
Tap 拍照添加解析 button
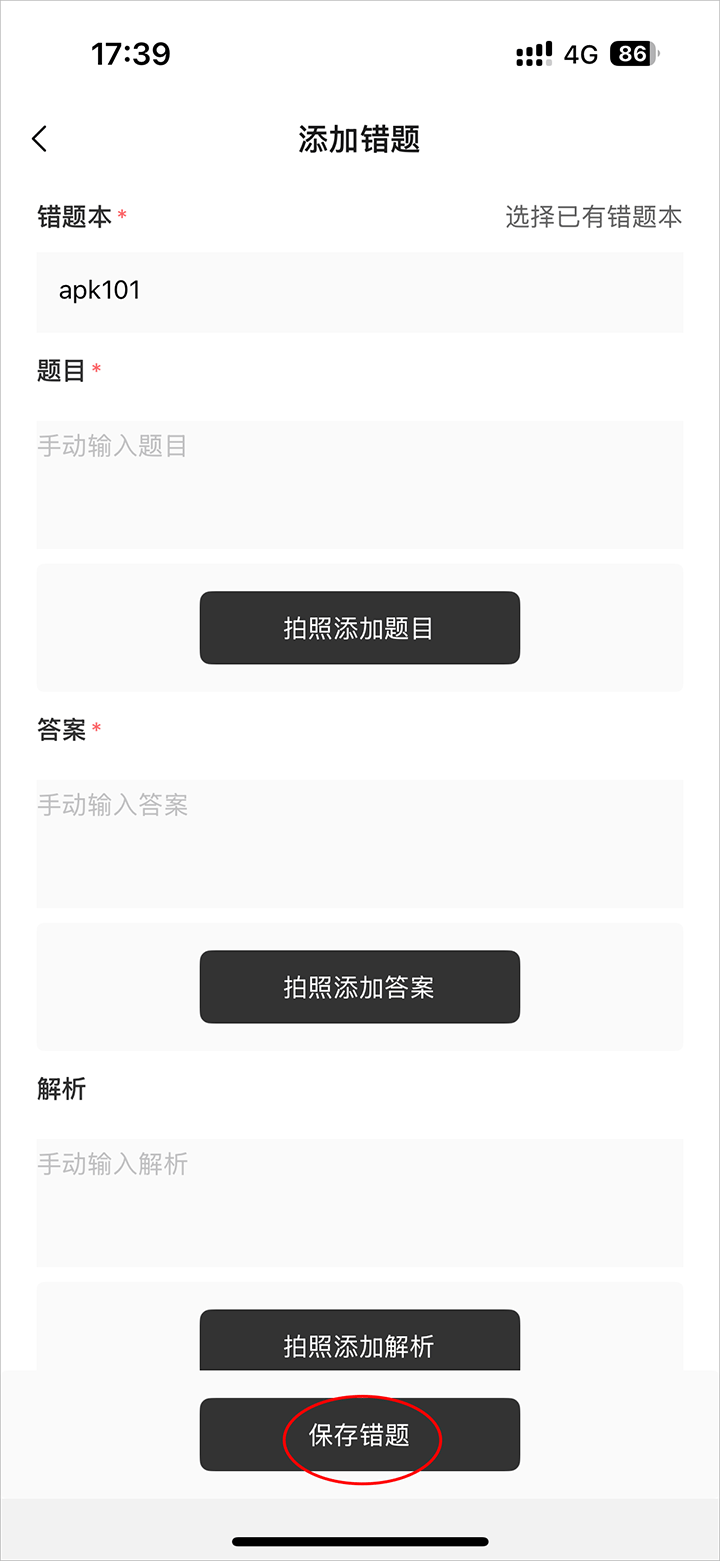pyautogui.click(x=360, y=1342)
